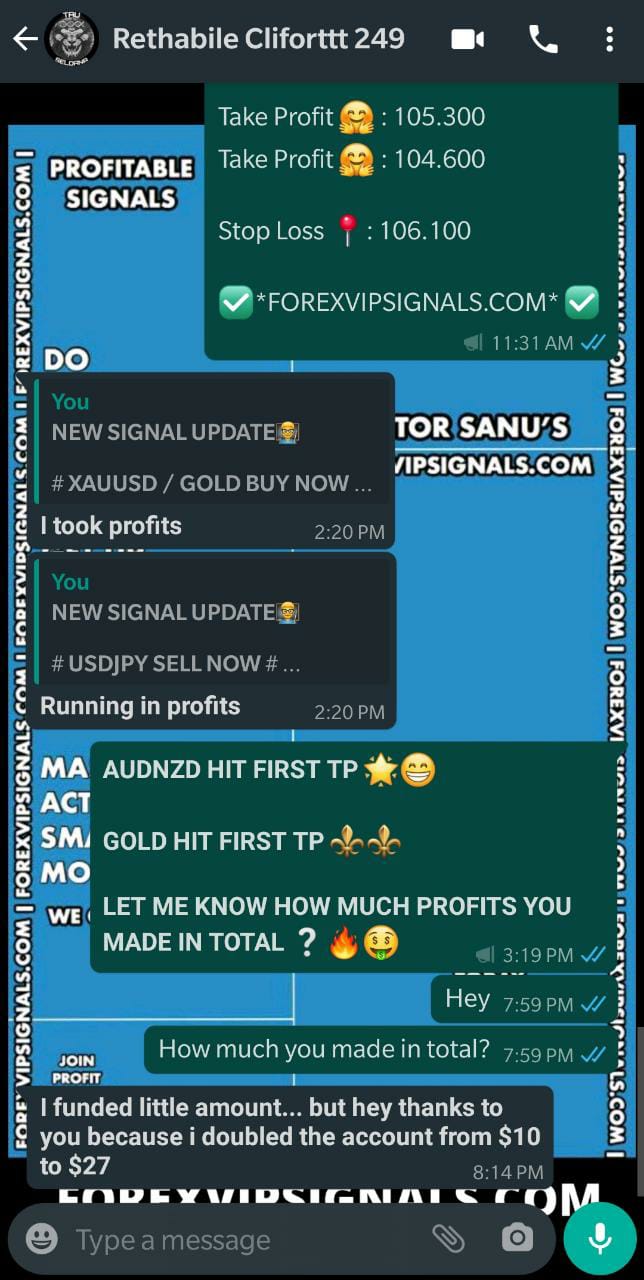Image resolution: width=644 pixels, height=1280 pixels.
Task: Go back to the chats list
Action: (x=24, y=40)
